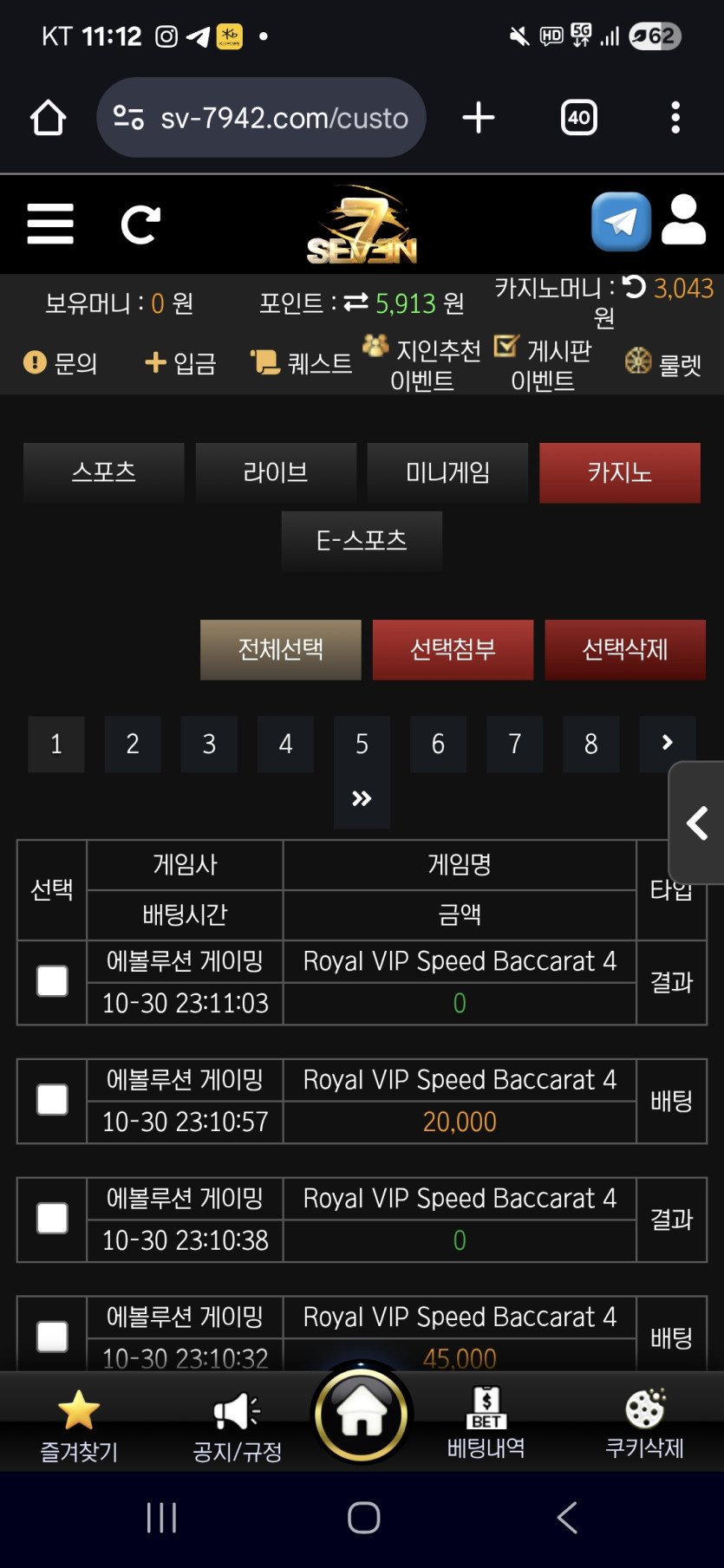Open the 룰렛 roulette link
The width and height of the screenshot is (724, 1568).
(x=663, y=363)
